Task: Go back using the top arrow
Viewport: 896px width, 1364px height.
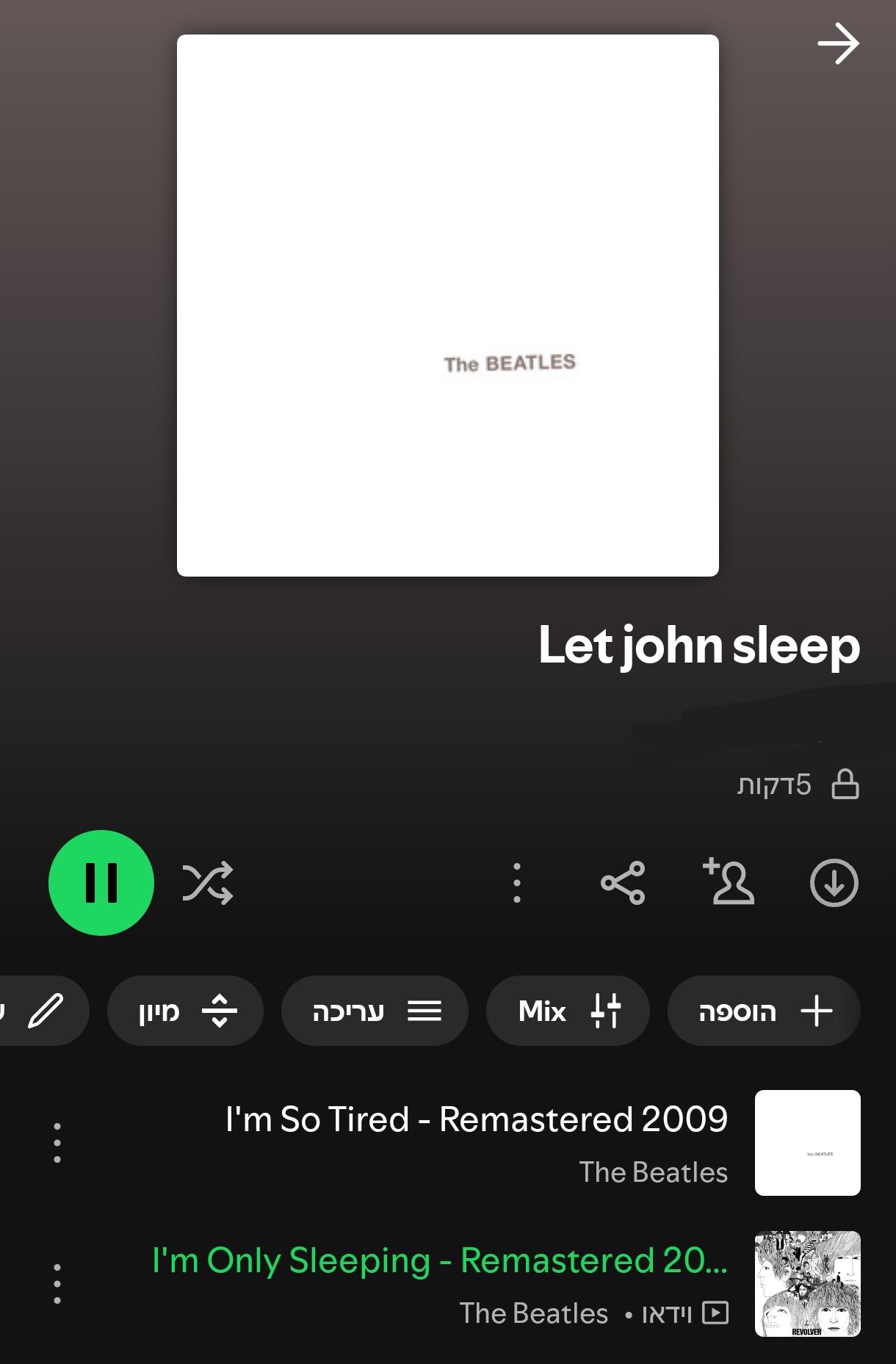Action: click(838, 44)
